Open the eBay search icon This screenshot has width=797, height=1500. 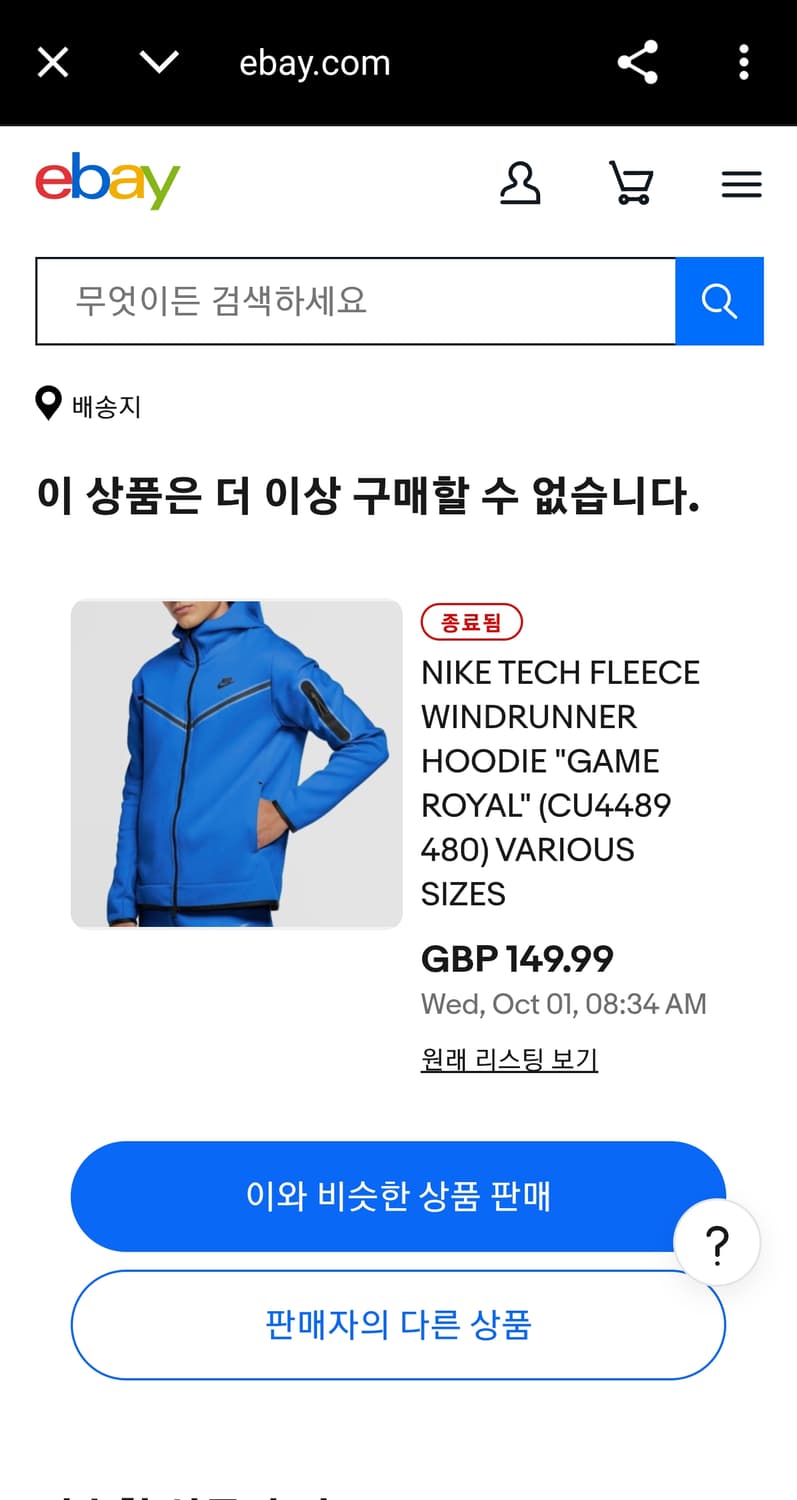(719, 301)
